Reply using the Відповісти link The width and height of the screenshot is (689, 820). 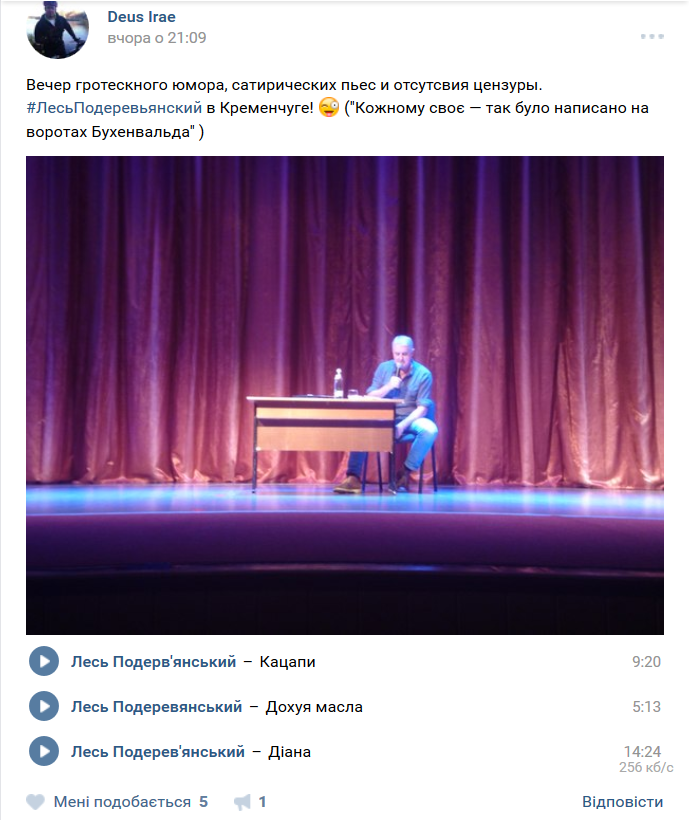[x=622, y=802]
